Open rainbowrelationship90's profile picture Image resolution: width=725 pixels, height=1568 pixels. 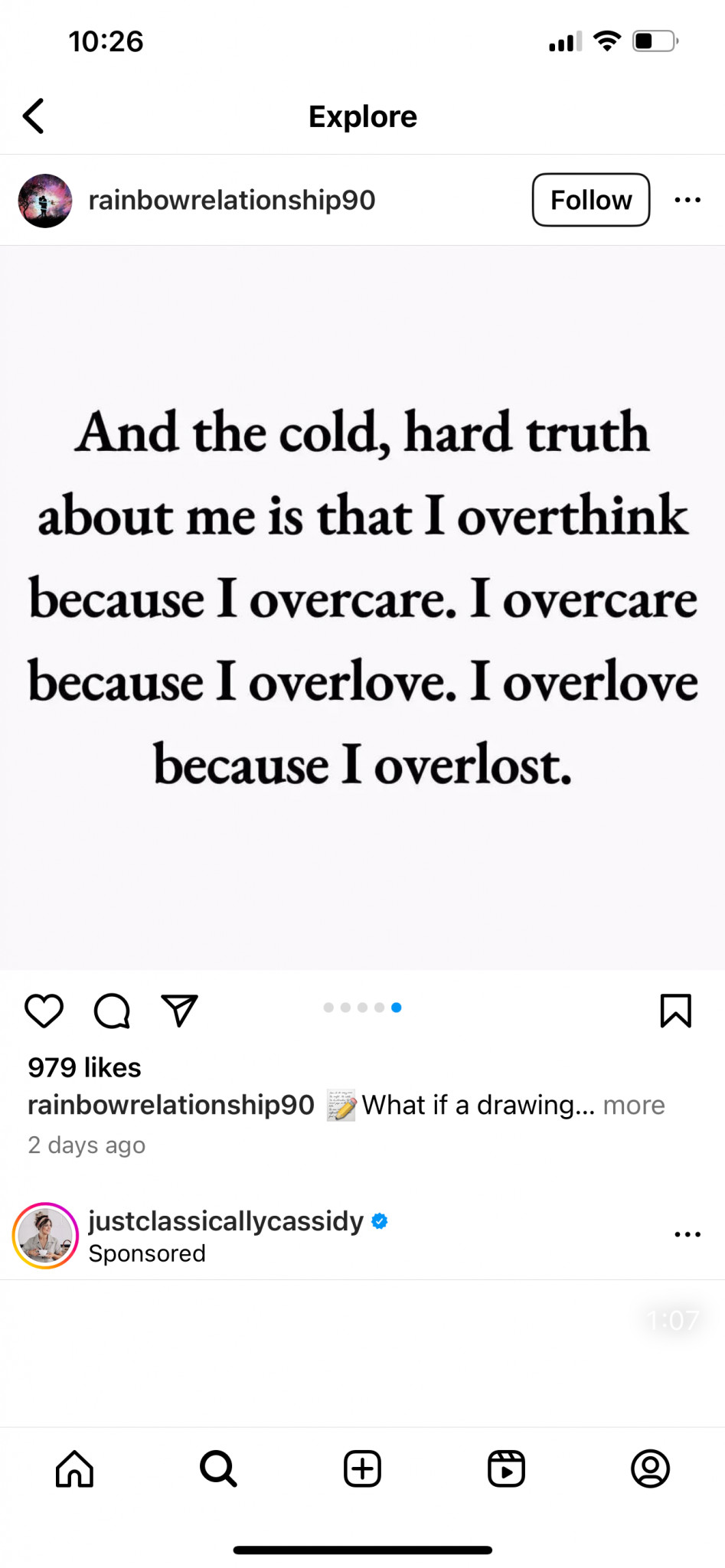click(x=45, y=201)
